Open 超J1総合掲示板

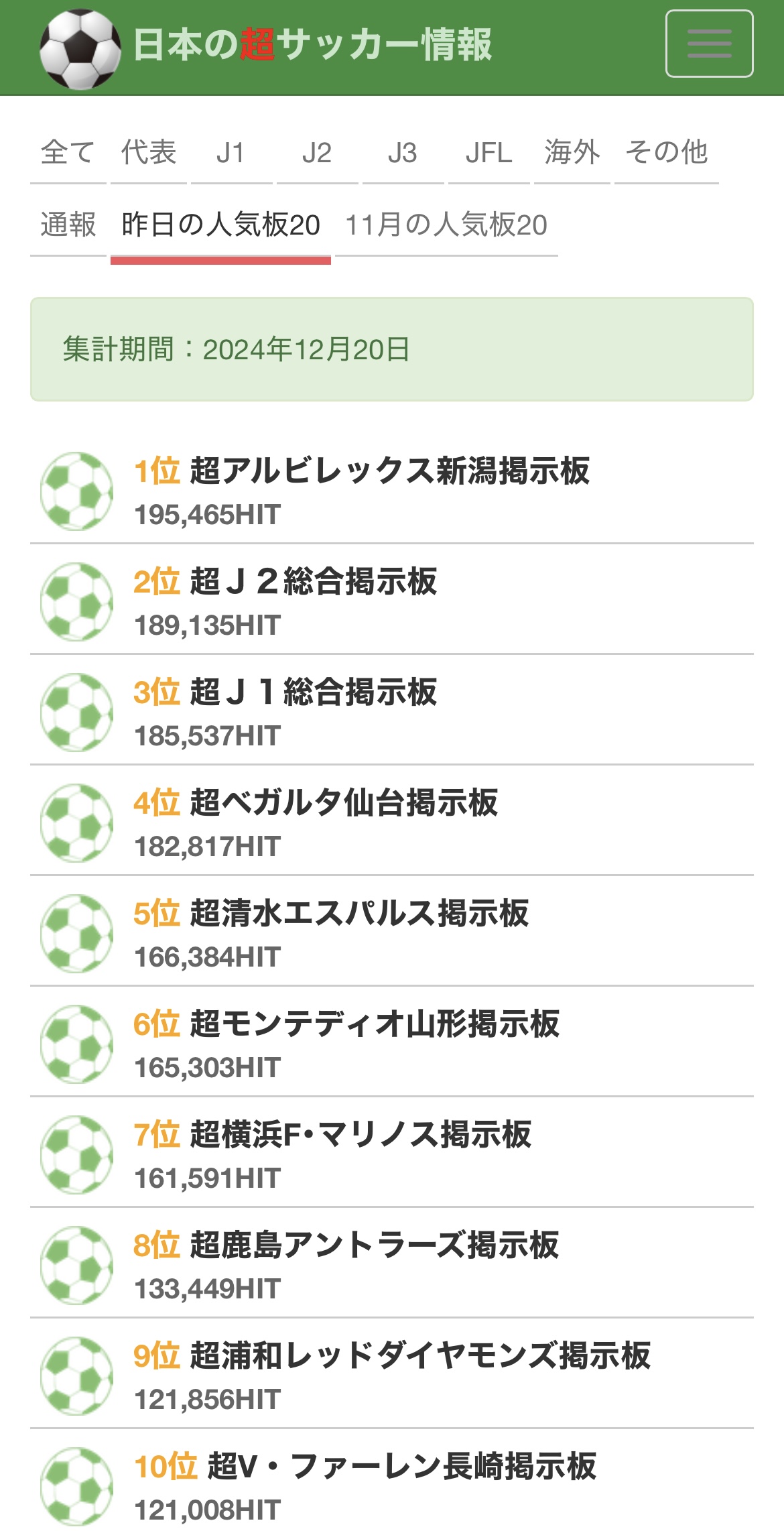click(392, 712)
